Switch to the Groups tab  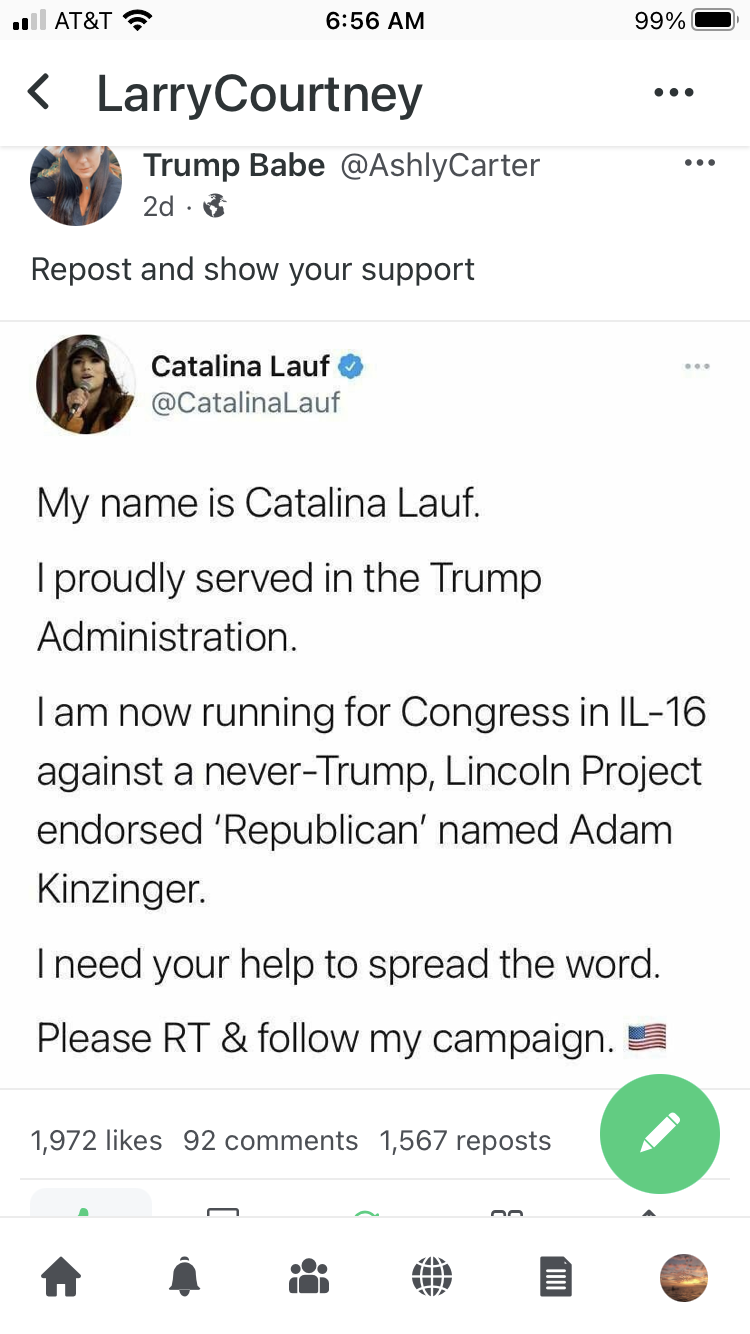pyautogui.click(x=308, y=1277)
